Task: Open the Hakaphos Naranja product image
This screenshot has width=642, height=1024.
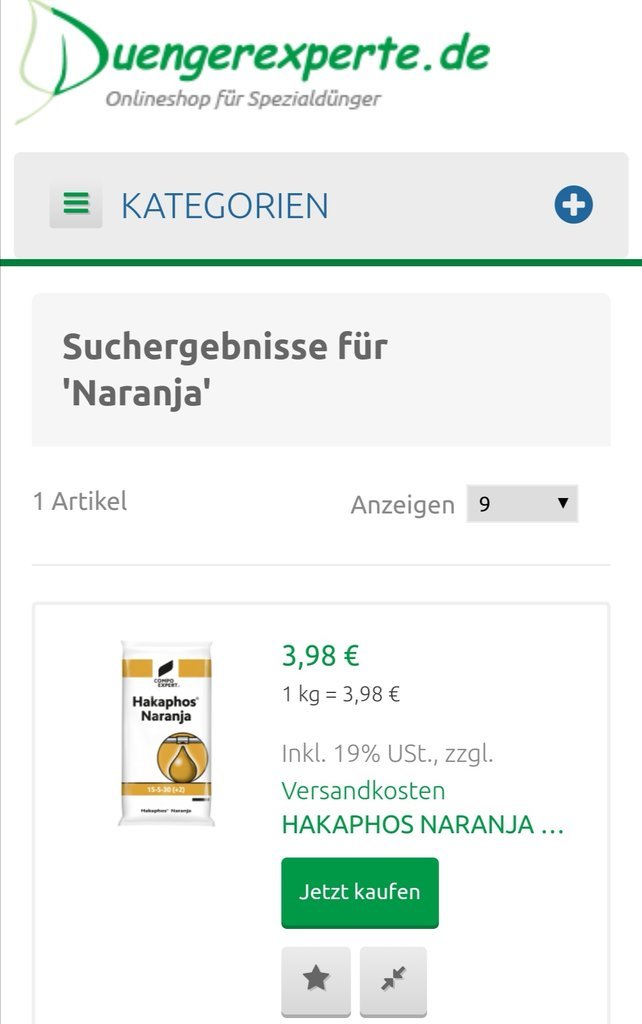Action: [166, 733]
